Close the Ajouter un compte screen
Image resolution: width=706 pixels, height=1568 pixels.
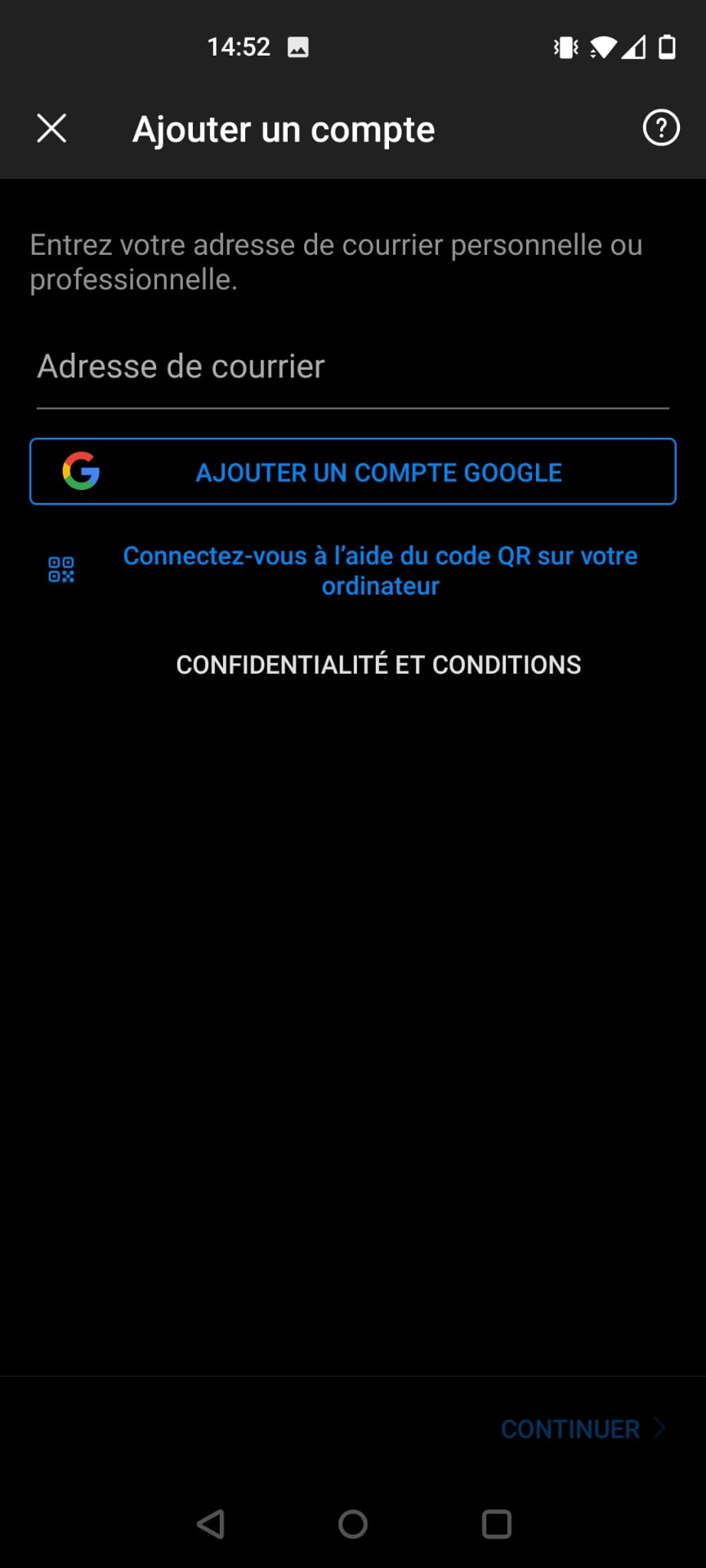pyautogui.click(x=51, y=128)
